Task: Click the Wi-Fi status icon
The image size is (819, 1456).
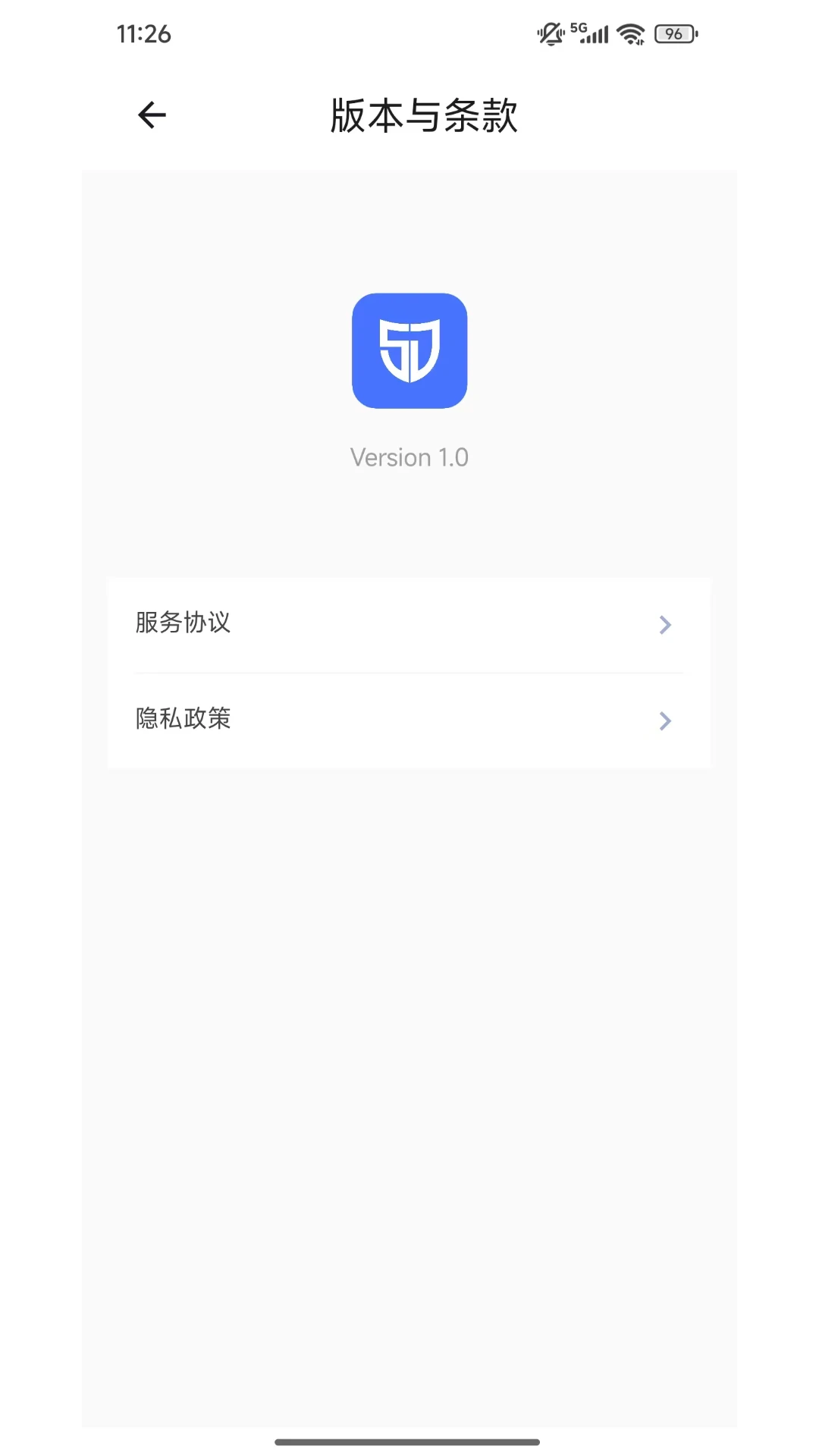Action: [629, 33]
